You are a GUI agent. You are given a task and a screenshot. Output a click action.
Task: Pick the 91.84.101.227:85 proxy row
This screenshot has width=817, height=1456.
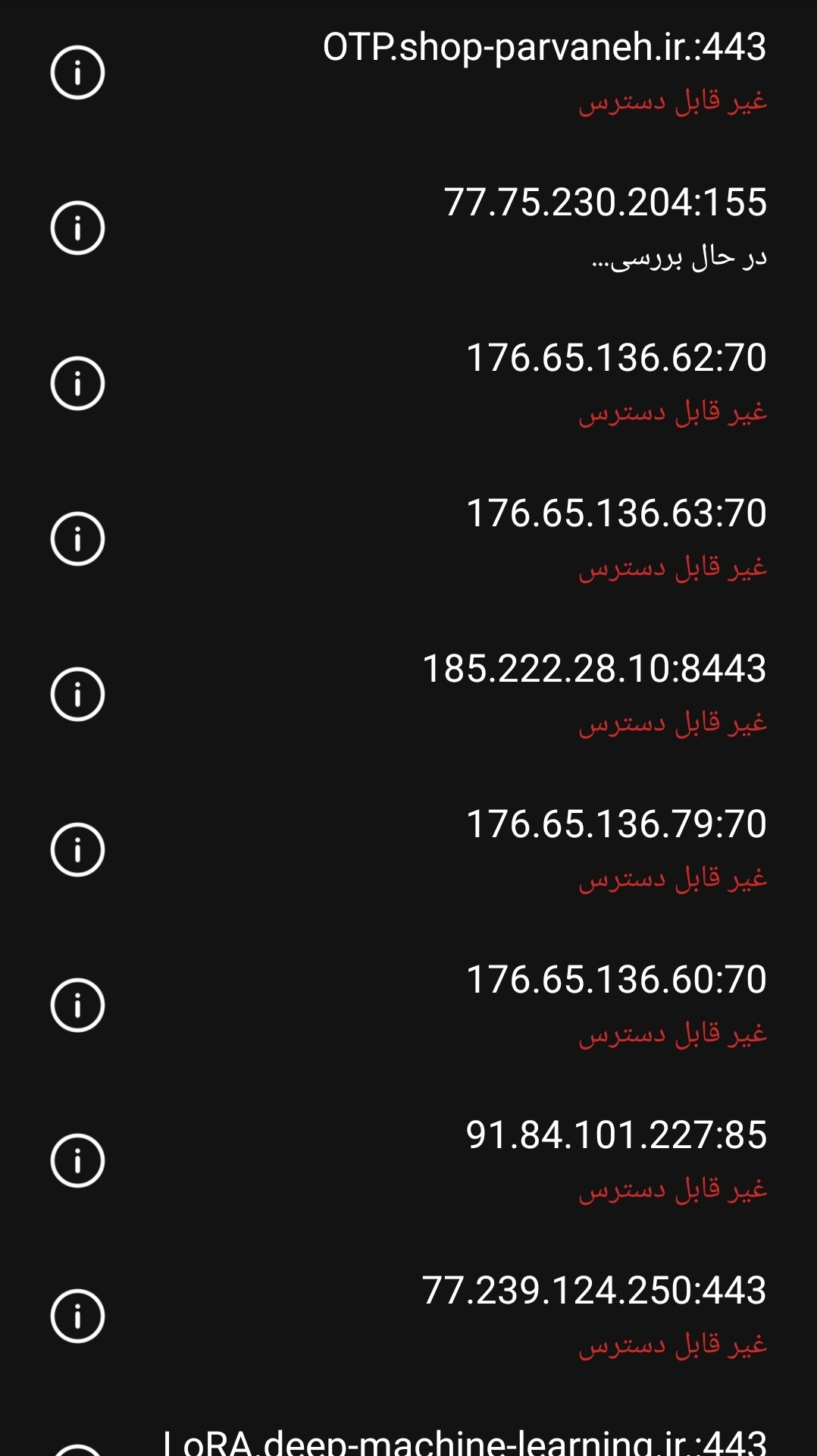click(409, 1161)
